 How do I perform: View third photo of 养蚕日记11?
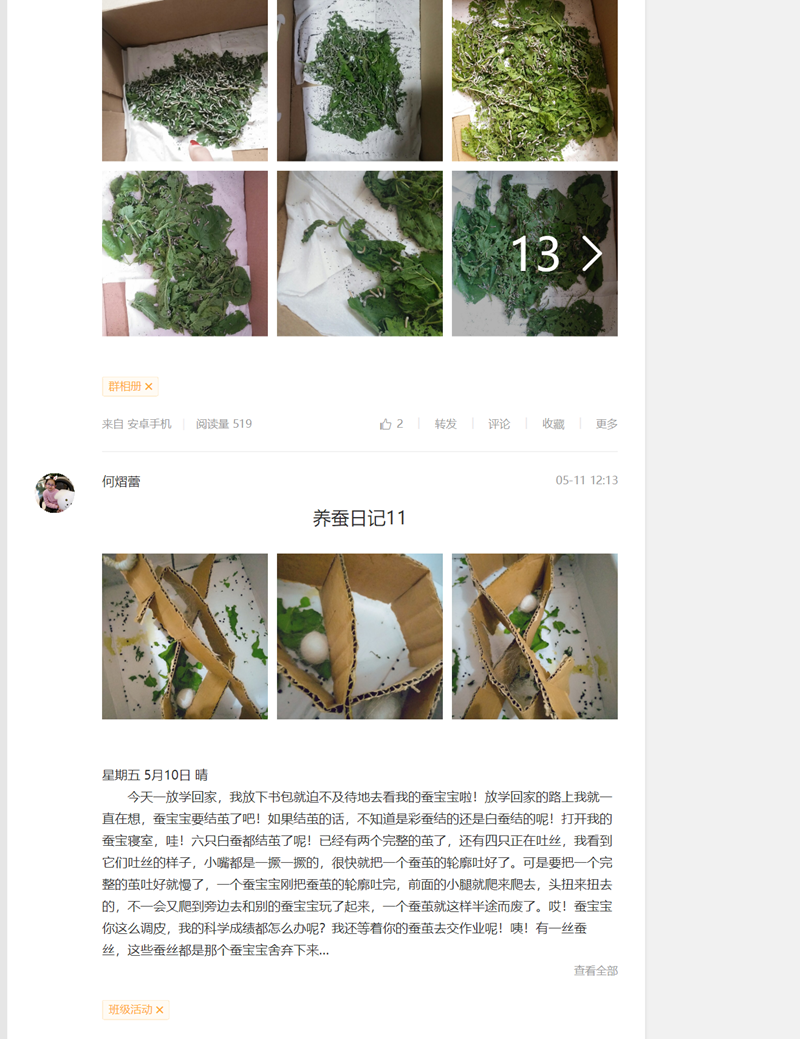click(x=534, y=636)
